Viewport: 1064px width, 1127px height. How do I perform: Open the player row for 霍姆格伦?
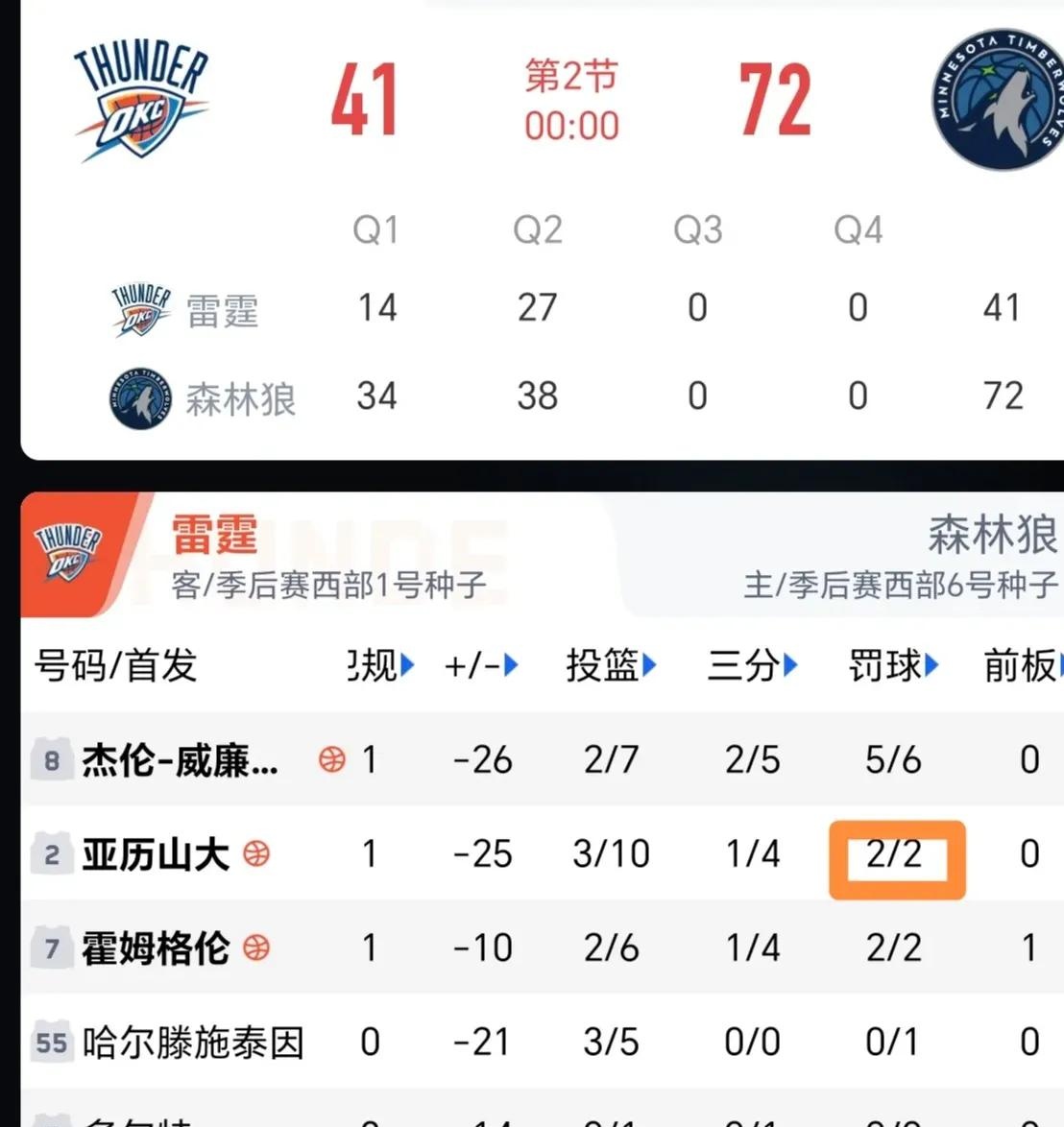[156, 948]
